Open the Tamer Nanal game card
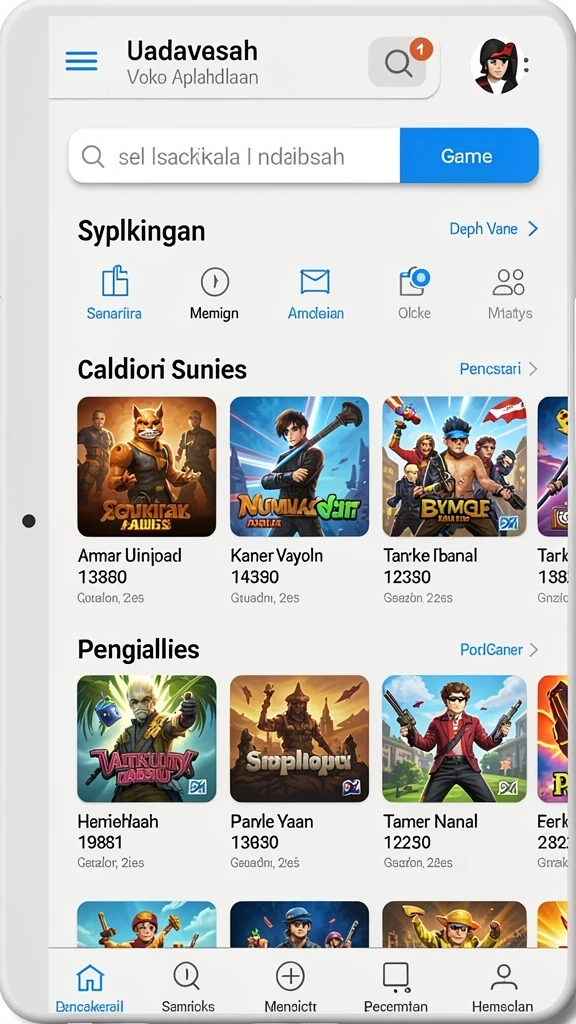 click(454, 773)
